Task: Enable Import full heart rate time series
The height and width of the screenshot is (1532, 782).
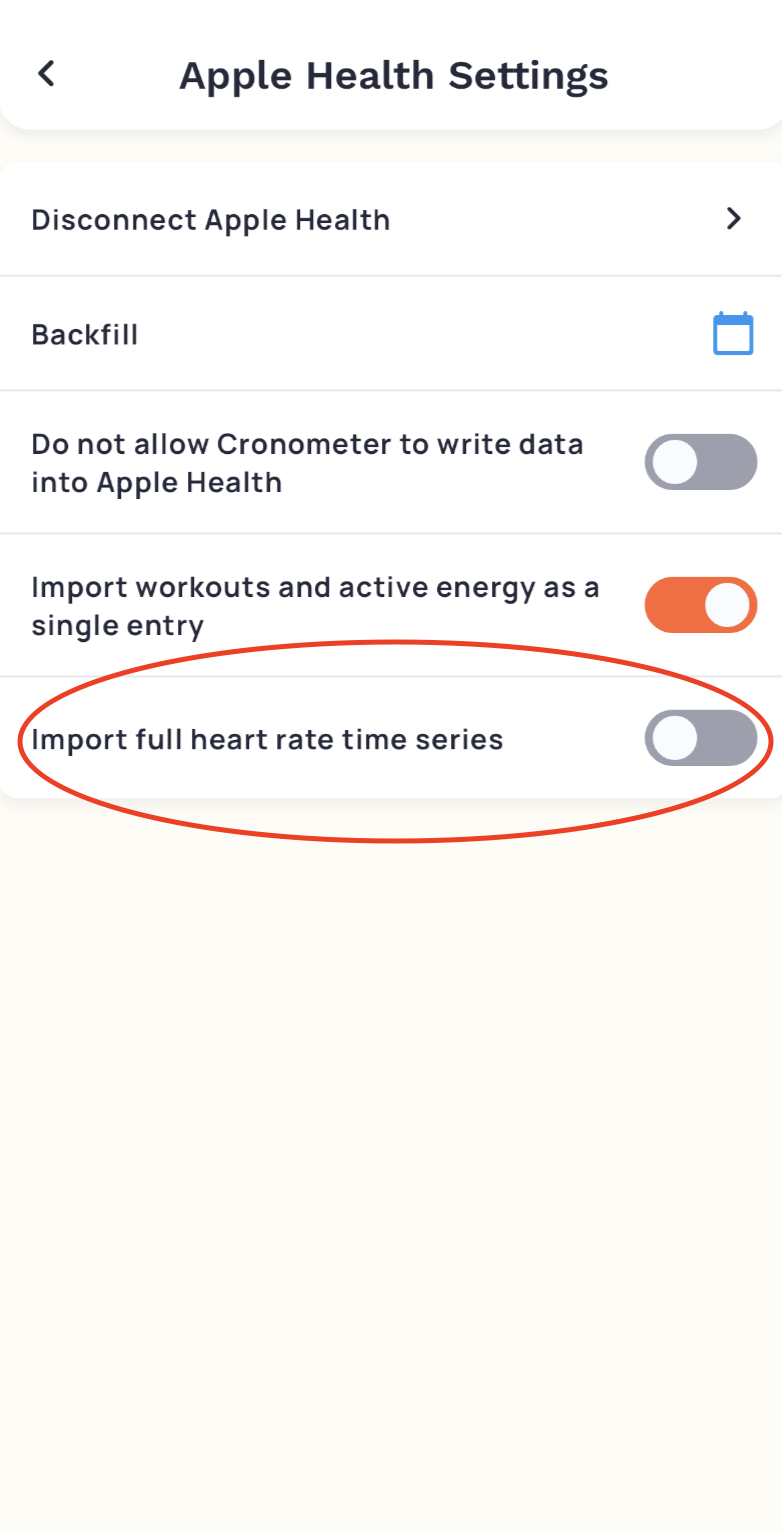Action: tap(700, 739)
